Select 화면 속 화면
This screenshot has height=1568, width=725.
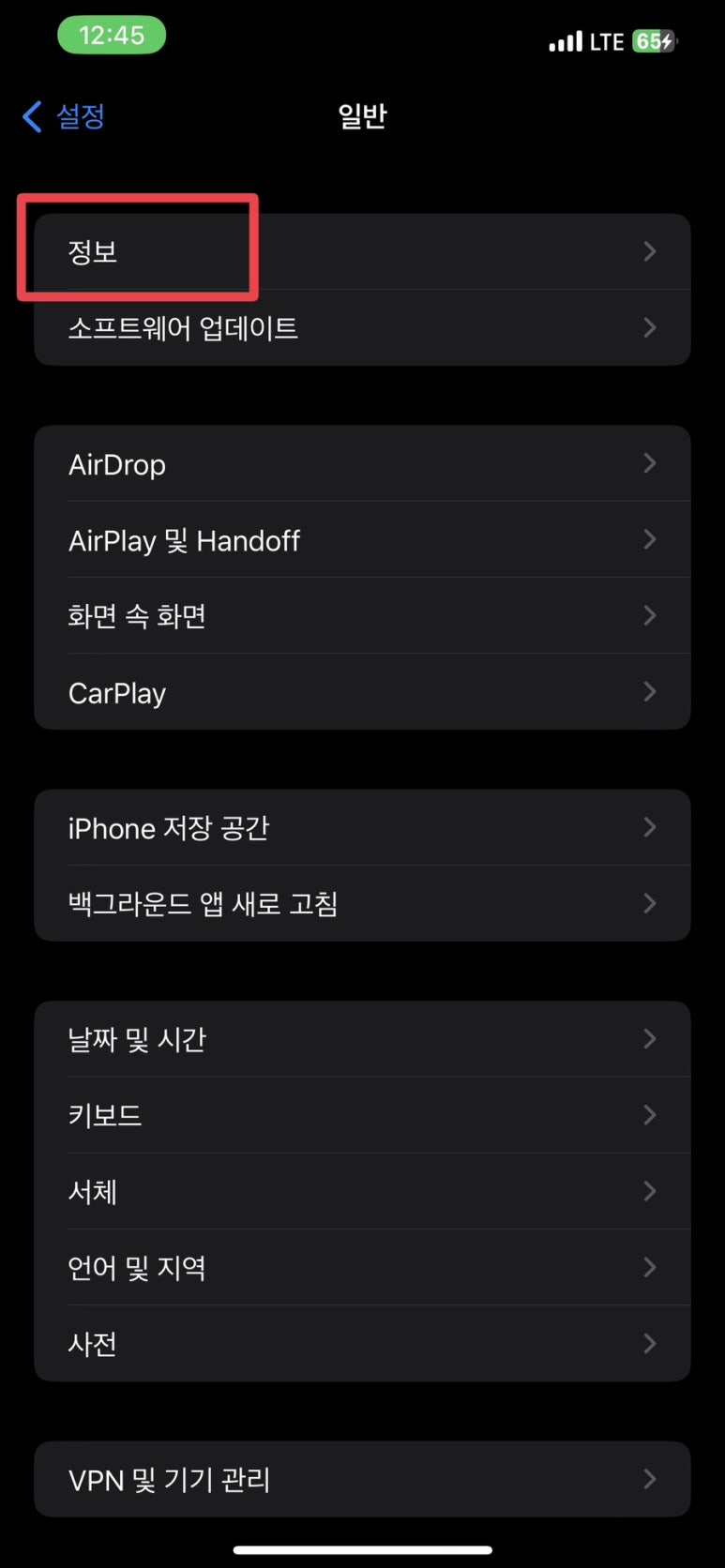[362, 616]
